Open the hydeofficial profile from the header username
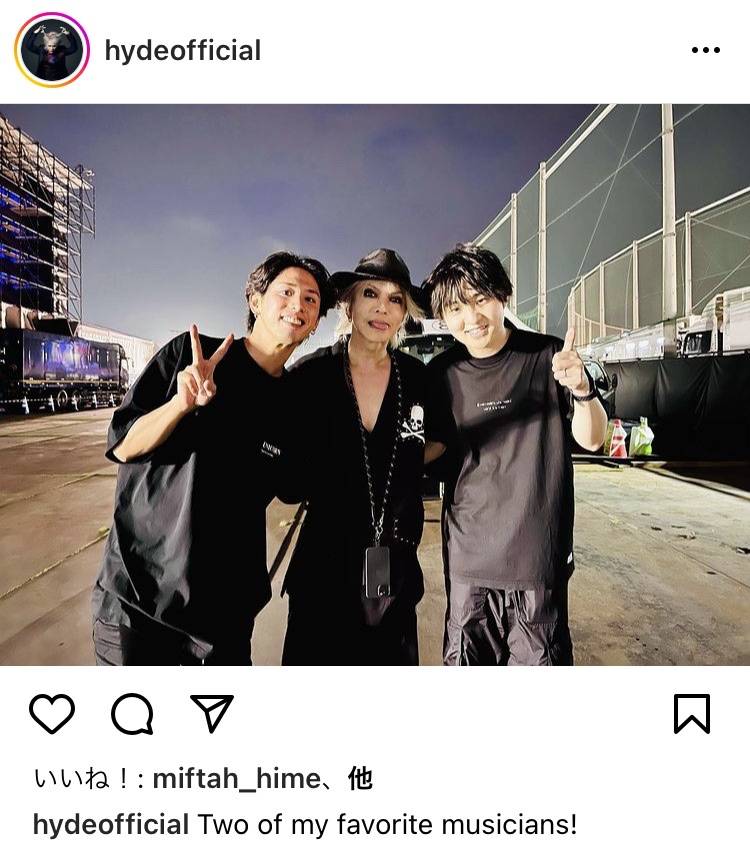This screenshot has width=750, height=851. tap(182, 50)
